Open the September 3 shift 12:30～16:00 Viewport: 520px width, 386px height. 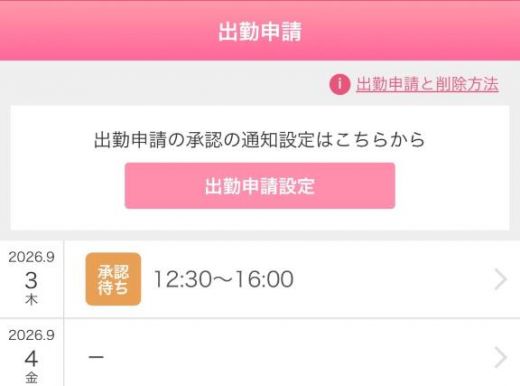(260, 279)
